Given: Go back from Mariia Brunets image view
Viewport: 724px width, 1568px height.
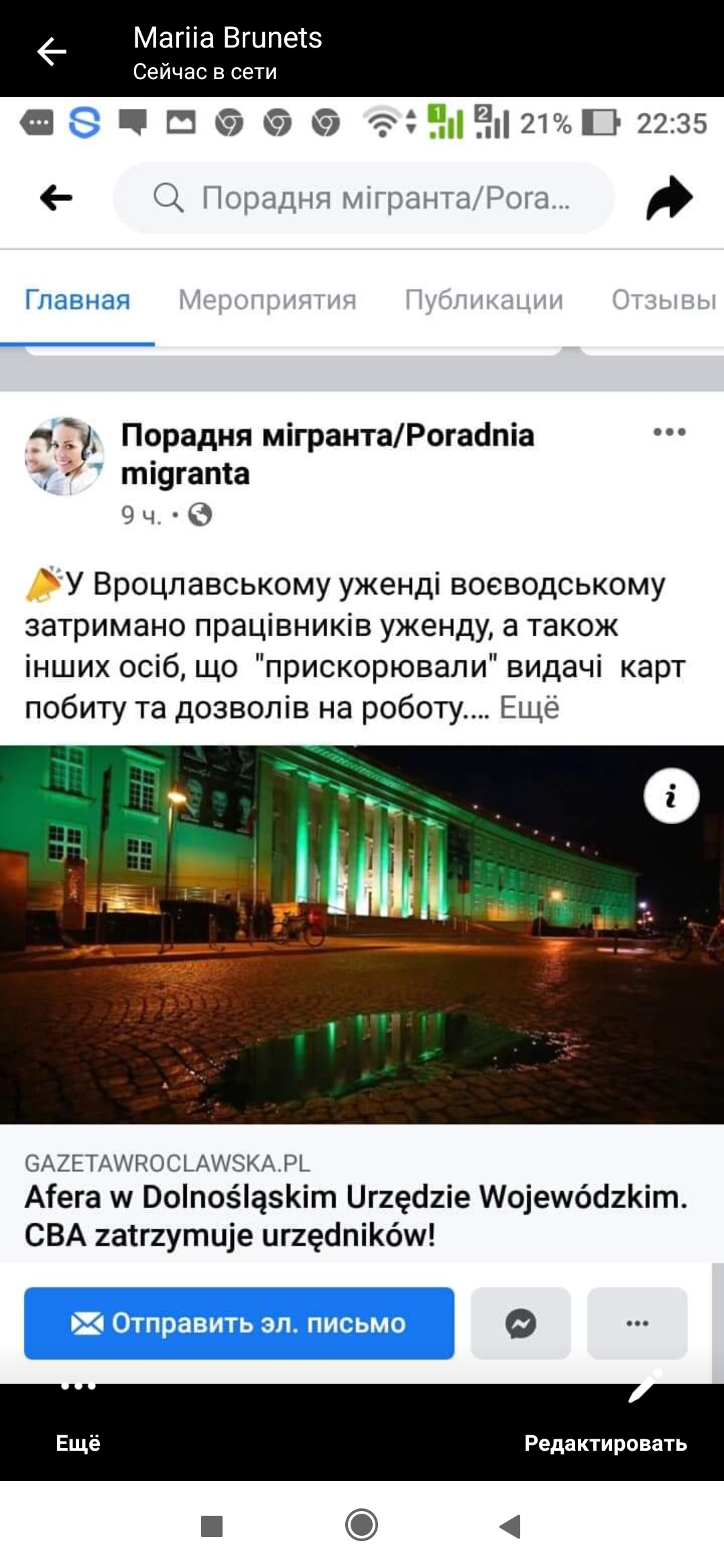Looking at the screenshot, I should pos(52,52).
